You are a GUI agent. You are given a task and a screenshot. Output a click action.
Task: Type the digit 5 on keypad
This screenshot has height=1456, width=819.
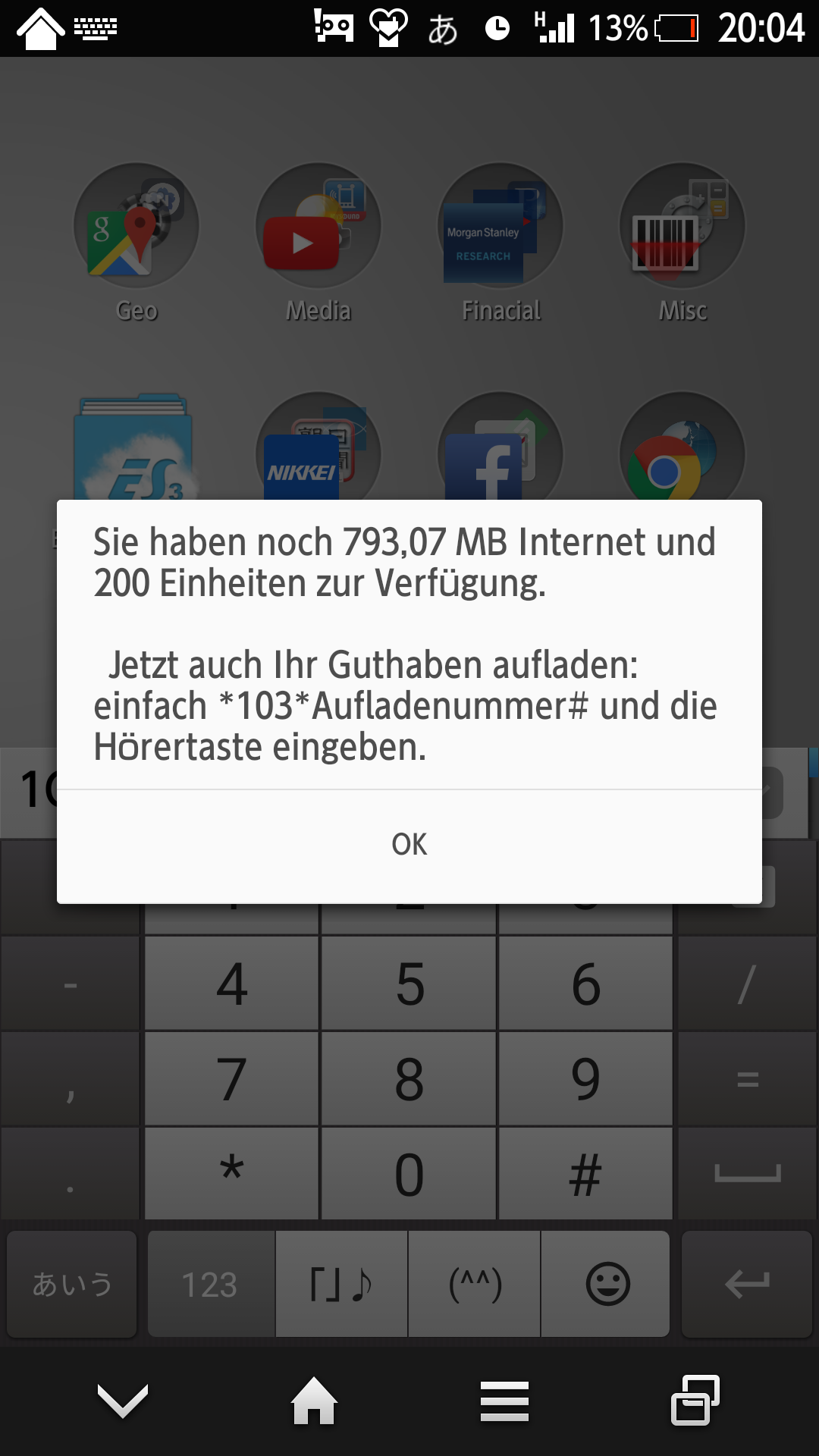409,984
